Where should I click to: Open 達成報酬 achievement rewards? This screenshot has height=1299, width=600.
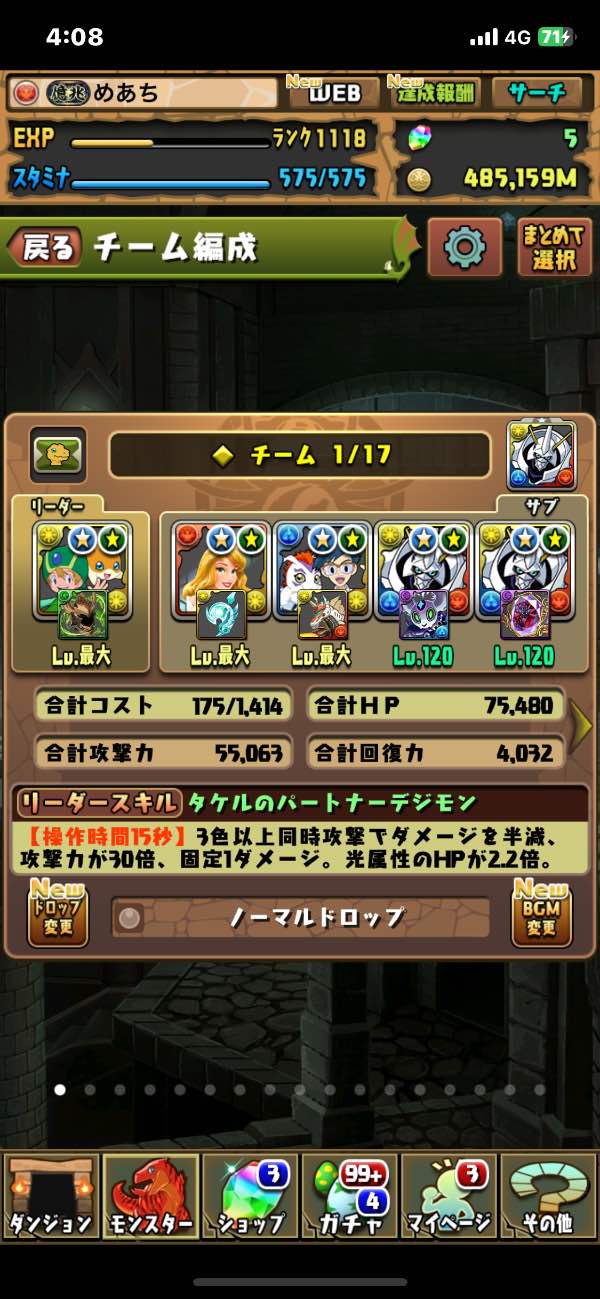432,93
